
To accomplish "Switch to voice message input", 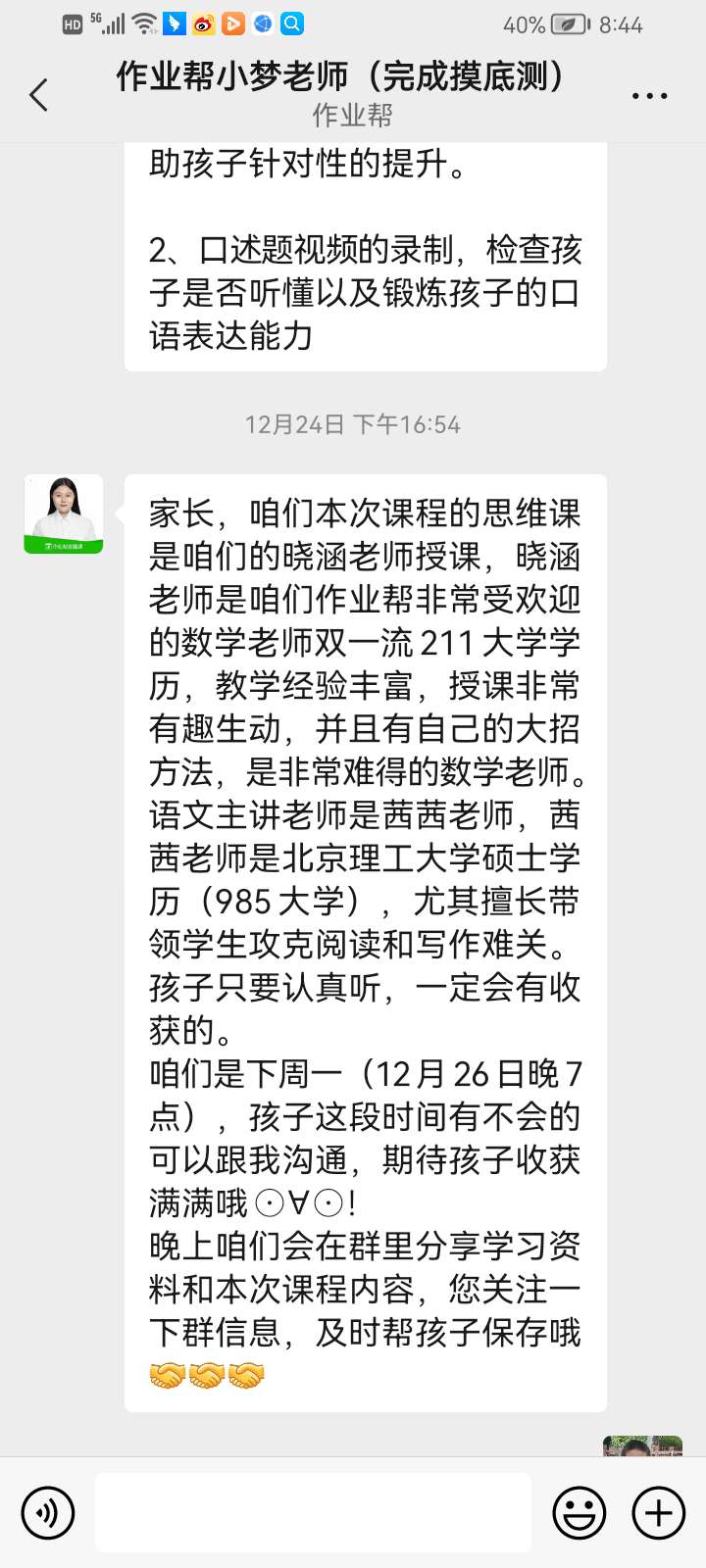I will 48,1513.
